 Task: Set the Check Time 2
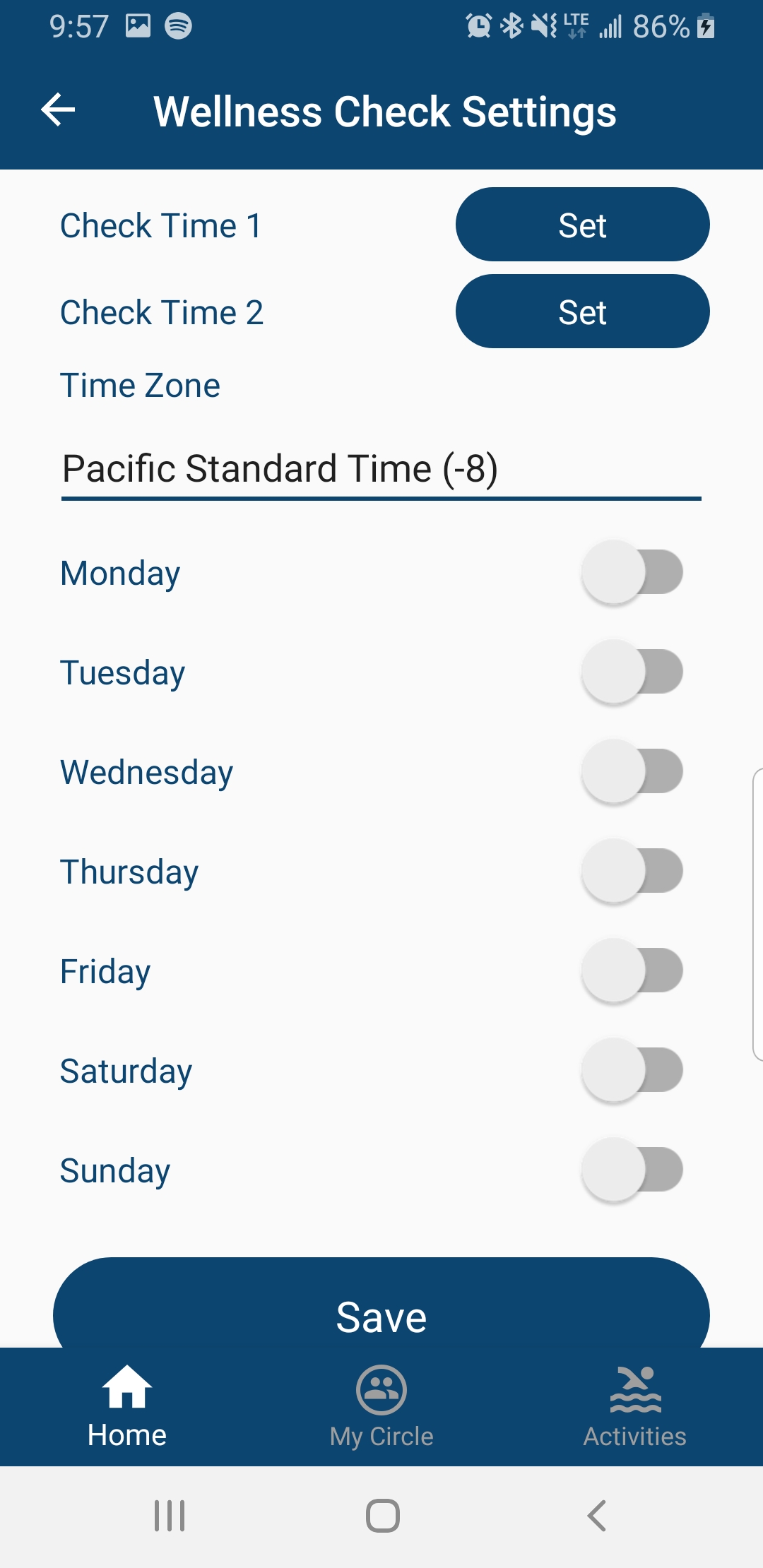click(582, 311)
